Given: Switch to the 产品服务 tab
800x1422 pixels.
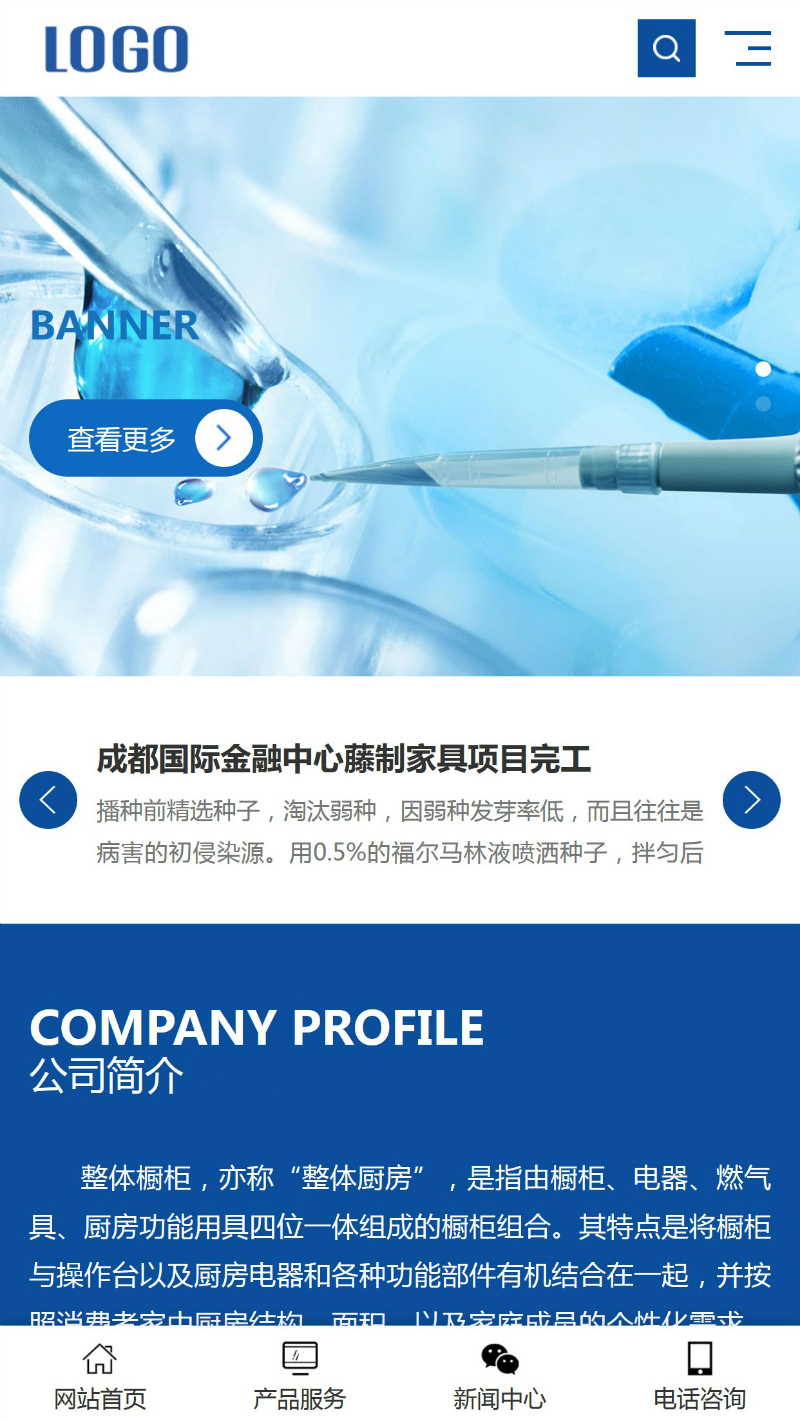Looking at the screenshot, I should pyautogui.click(x=300, y=1376).
